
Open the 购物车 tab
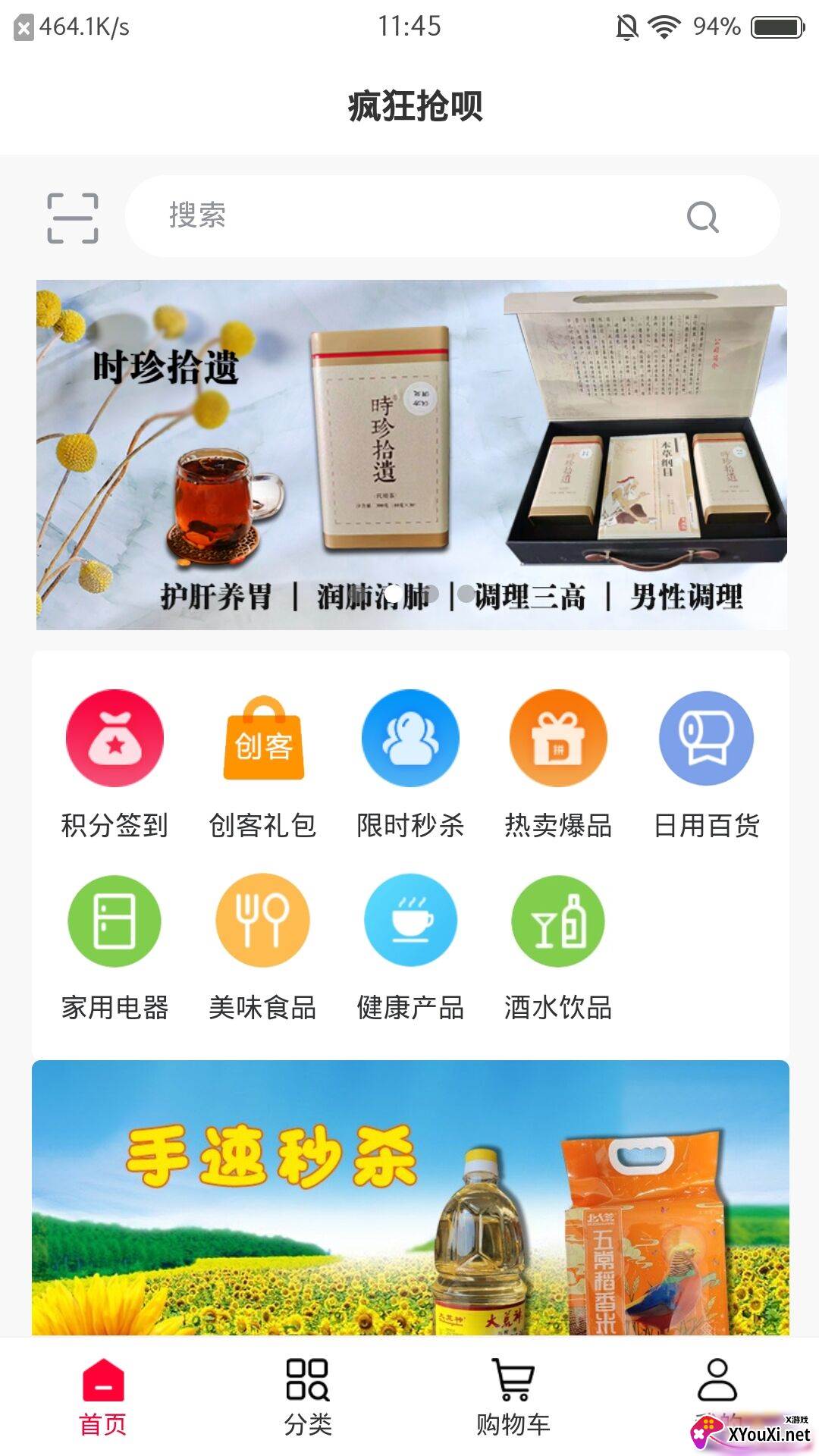(x=513, y=1397)
